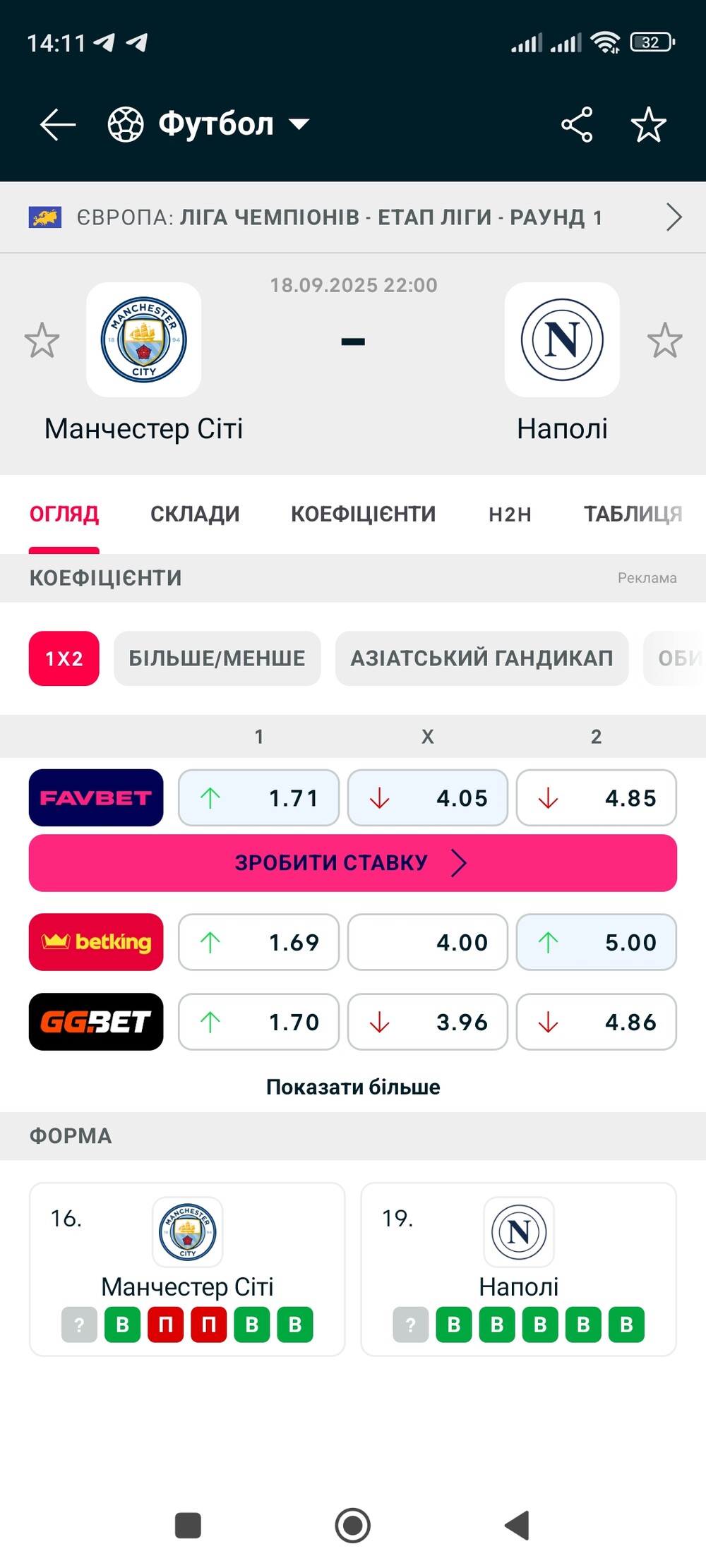Go back using the top-left arrow
This screenshot has width=706, height=1568.
click(x=58, y=125)
